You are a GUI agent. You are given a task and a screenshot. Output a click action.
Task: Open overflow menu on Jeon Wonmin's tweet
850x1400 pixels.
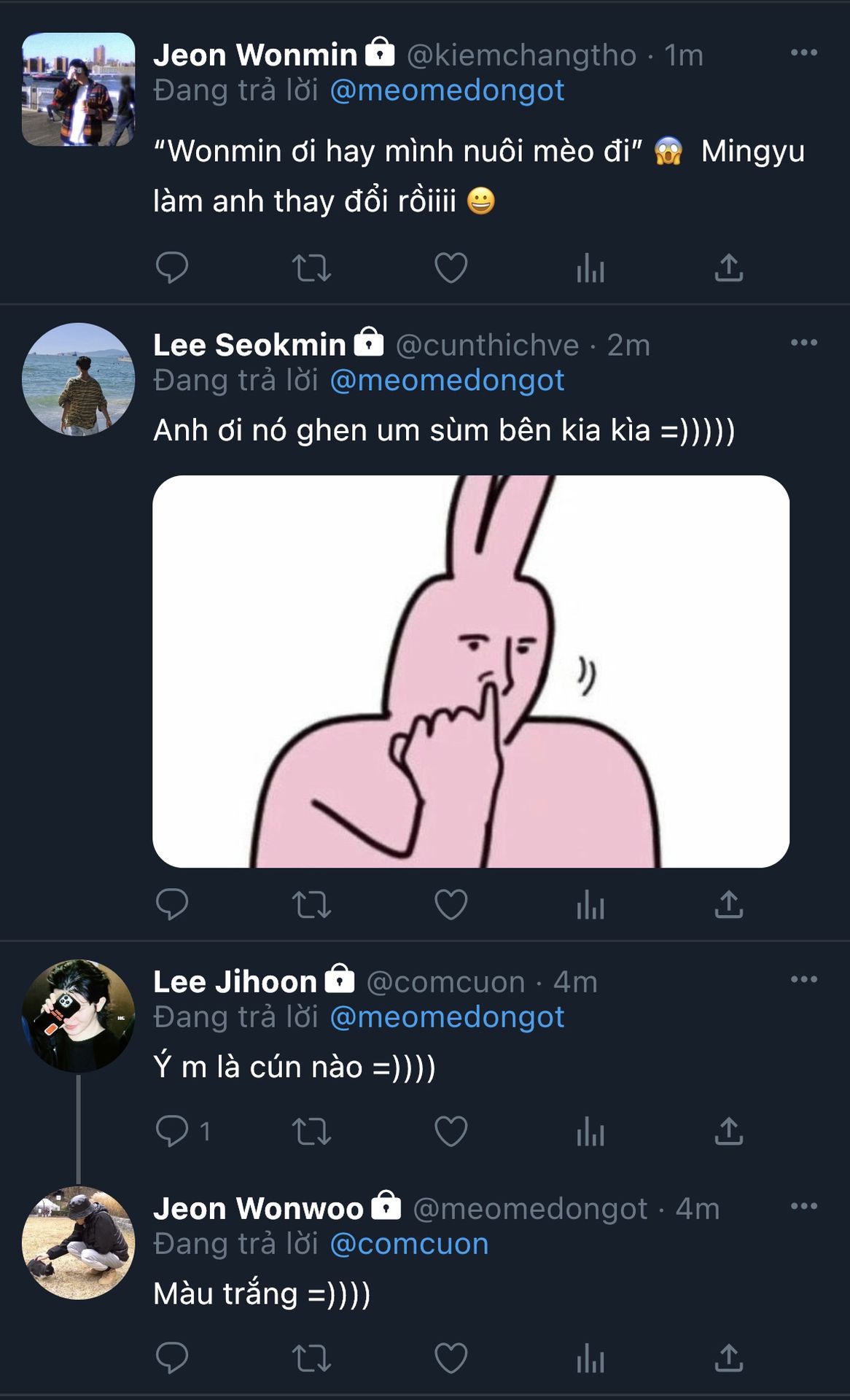point(803,52)
